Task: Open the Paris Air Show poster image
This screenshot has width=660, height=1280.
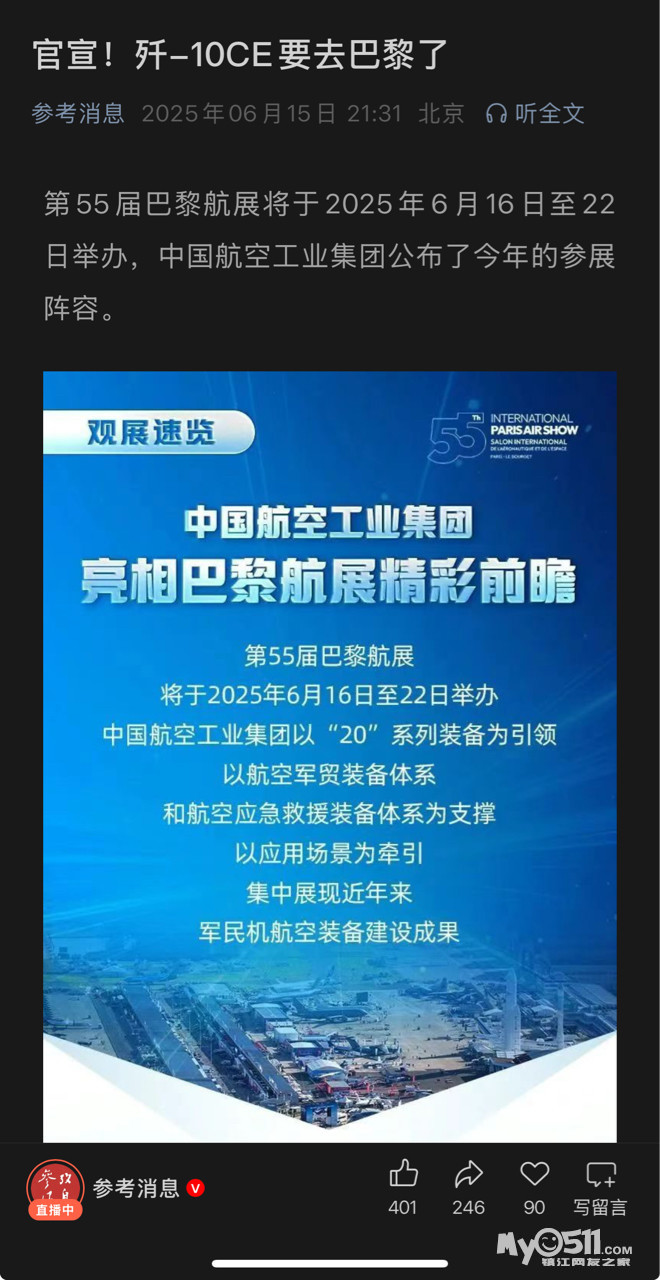Action: [330, 757]
